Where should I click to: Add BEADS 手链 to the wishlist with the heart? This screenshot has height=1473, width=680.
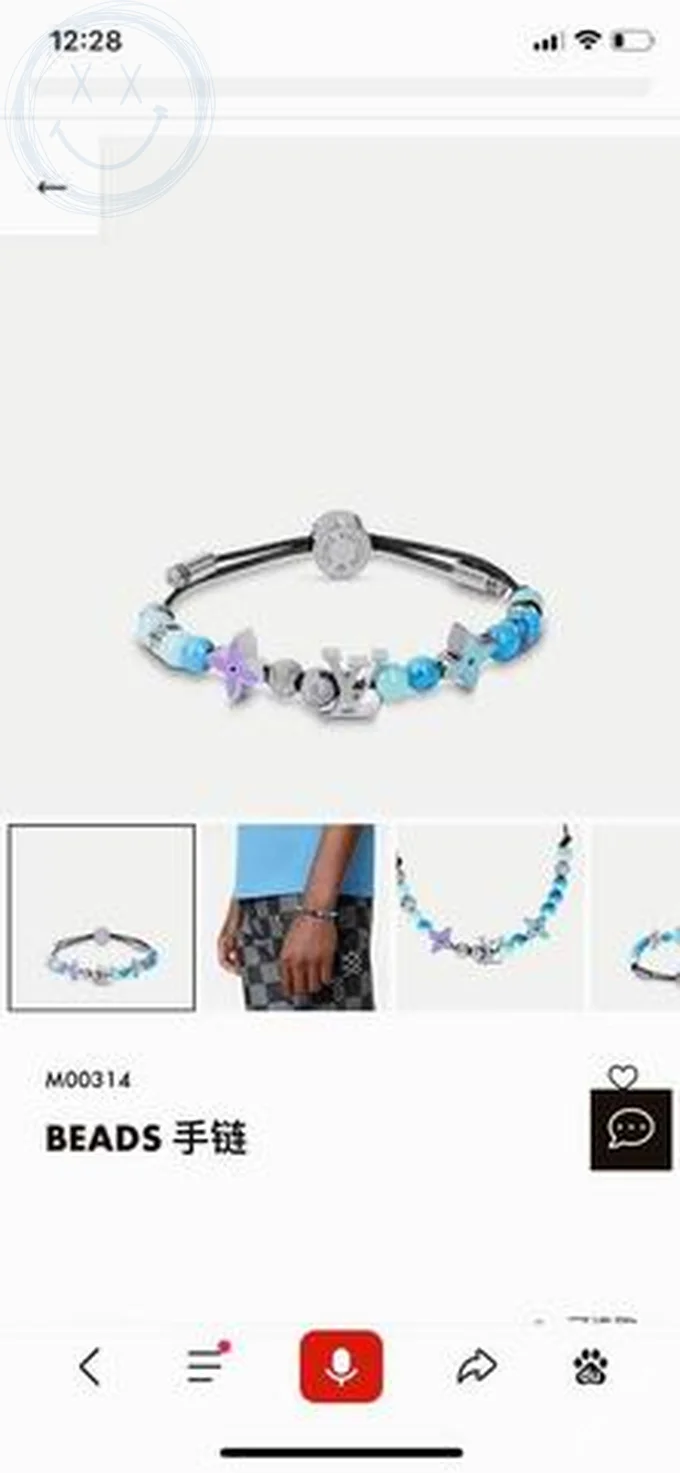[622, 1076]
